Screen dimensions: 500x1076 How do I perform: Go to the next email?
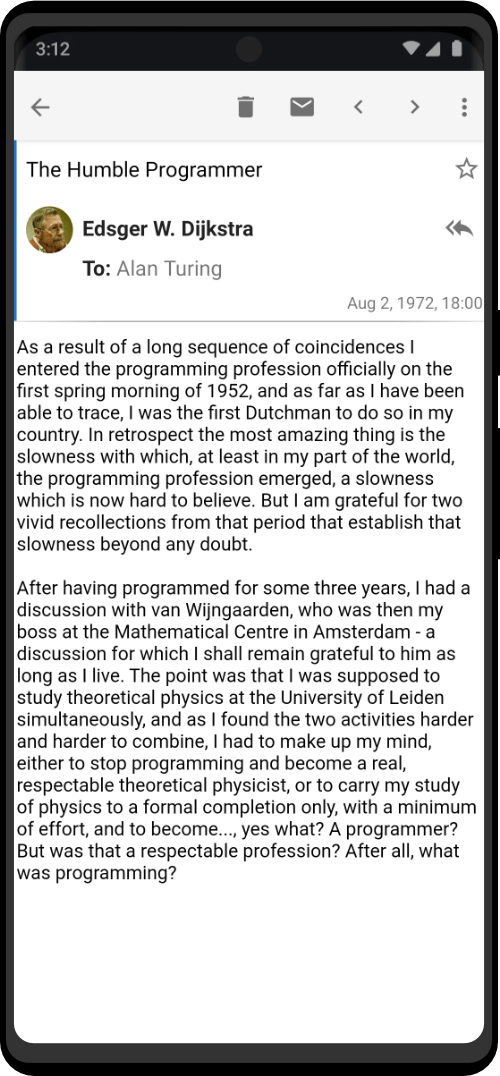coord(414,107)
